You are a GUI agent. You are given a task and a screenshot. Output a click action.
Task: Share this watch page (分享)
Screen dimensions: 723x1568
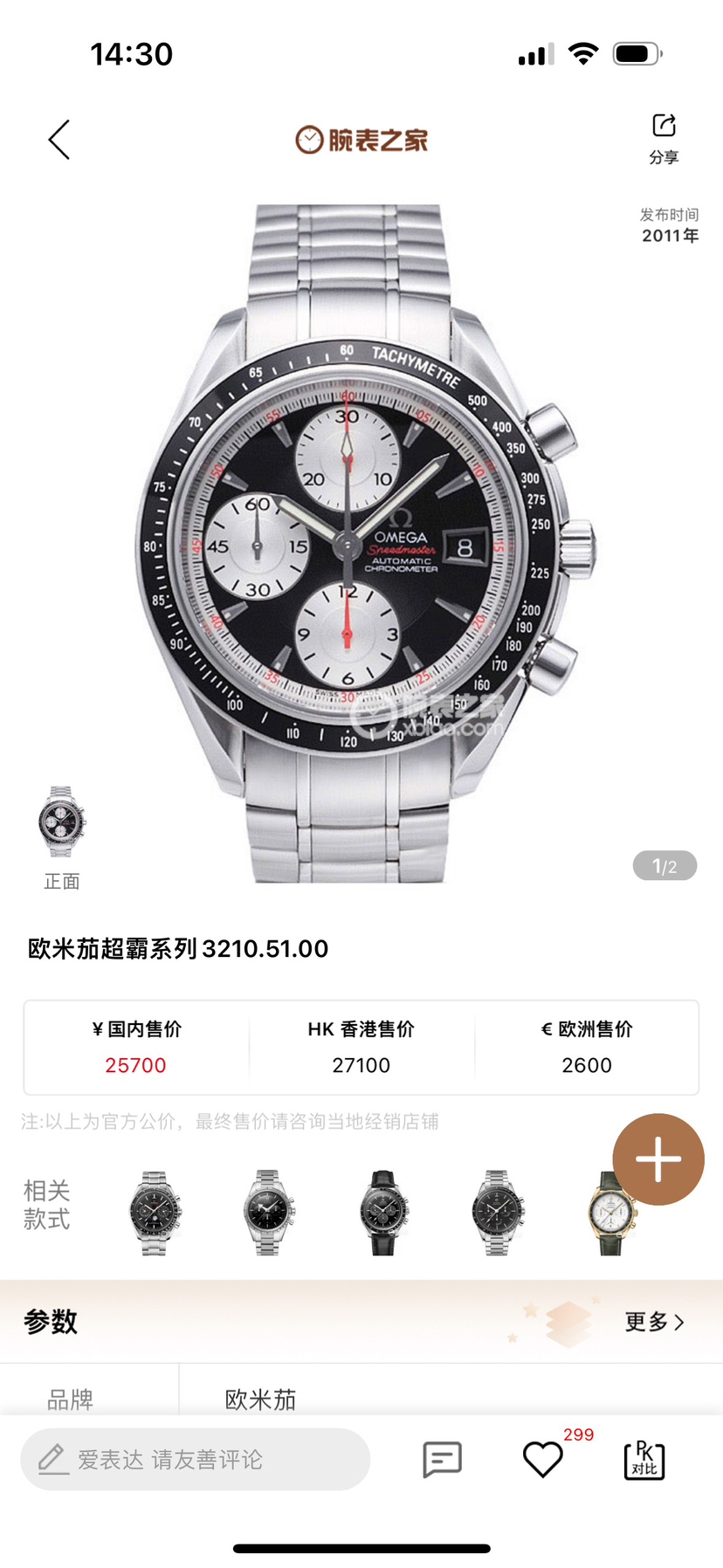pyautogui.click(x=664, y=137)
